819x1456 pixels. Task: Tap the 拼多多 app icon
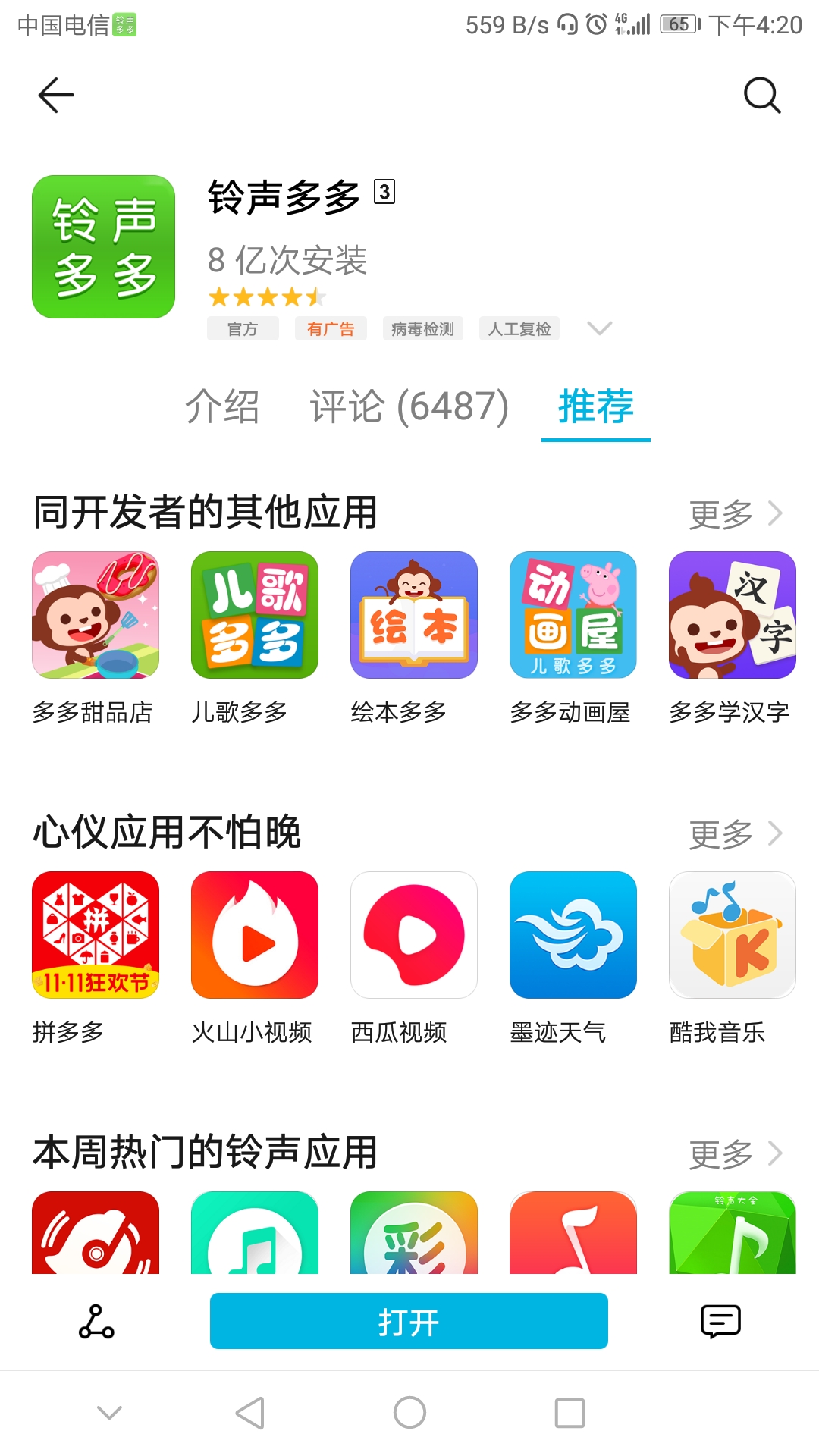[x=95, y=935]
